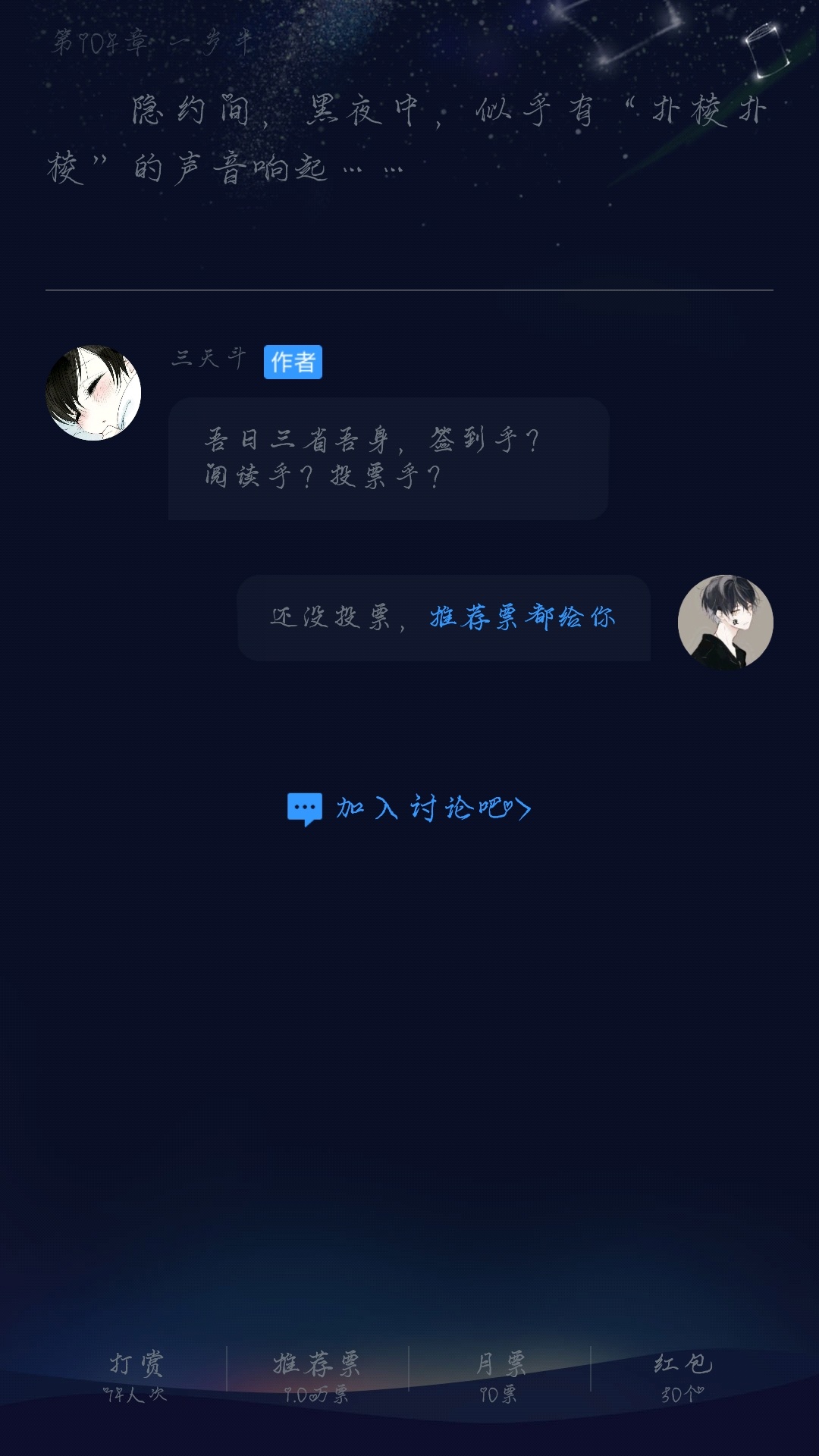Tap your own avatar on the right

(725, 622)
